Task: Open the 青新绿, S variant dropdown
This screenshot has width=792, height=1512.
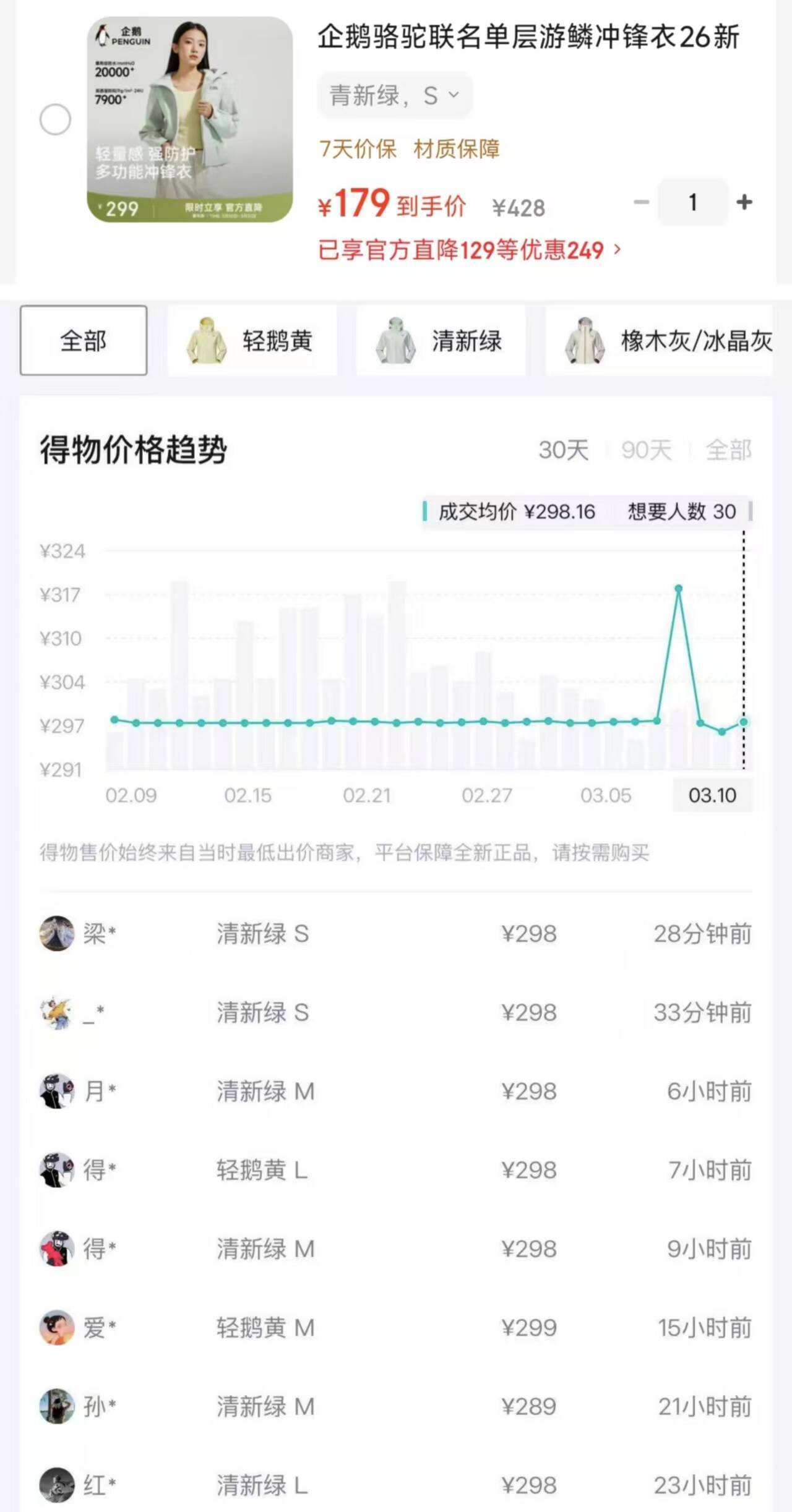Action: click(x=395, y=95)
